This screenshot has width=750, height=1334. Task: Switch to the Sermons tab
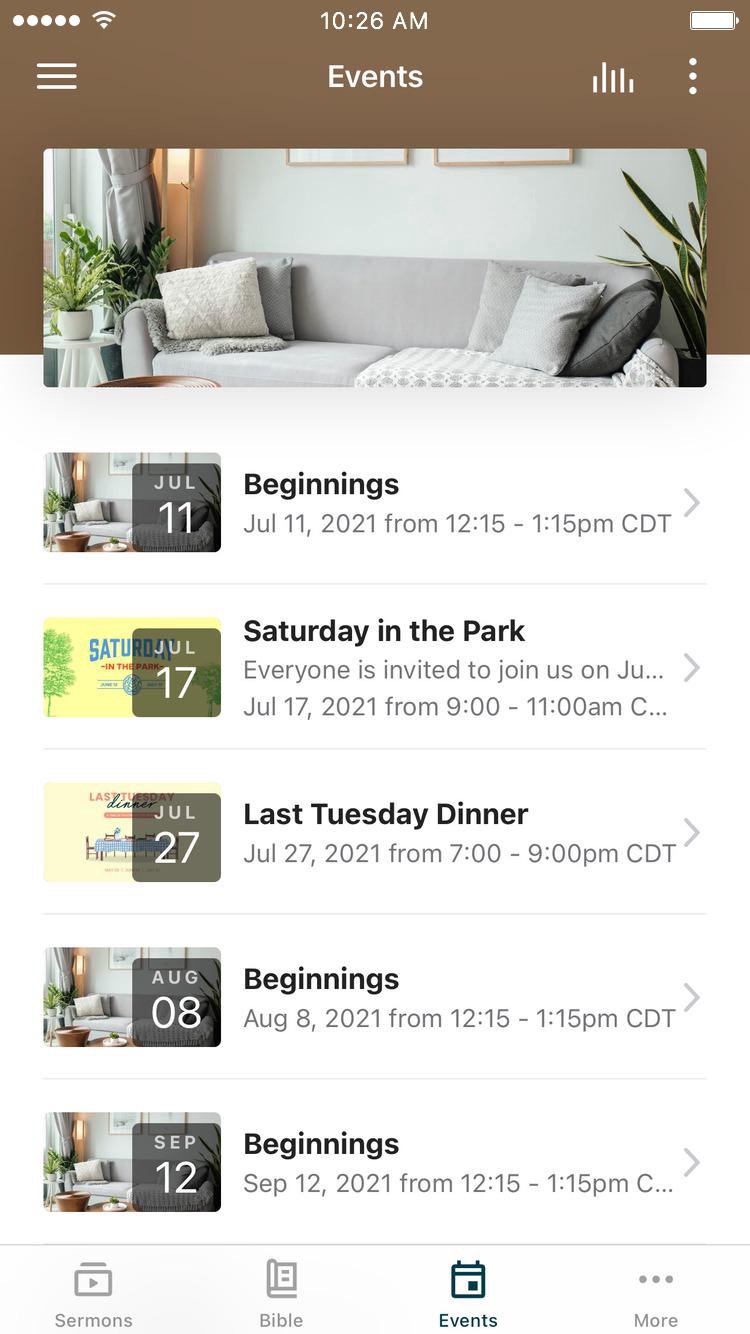click(x=93, y=1294)
